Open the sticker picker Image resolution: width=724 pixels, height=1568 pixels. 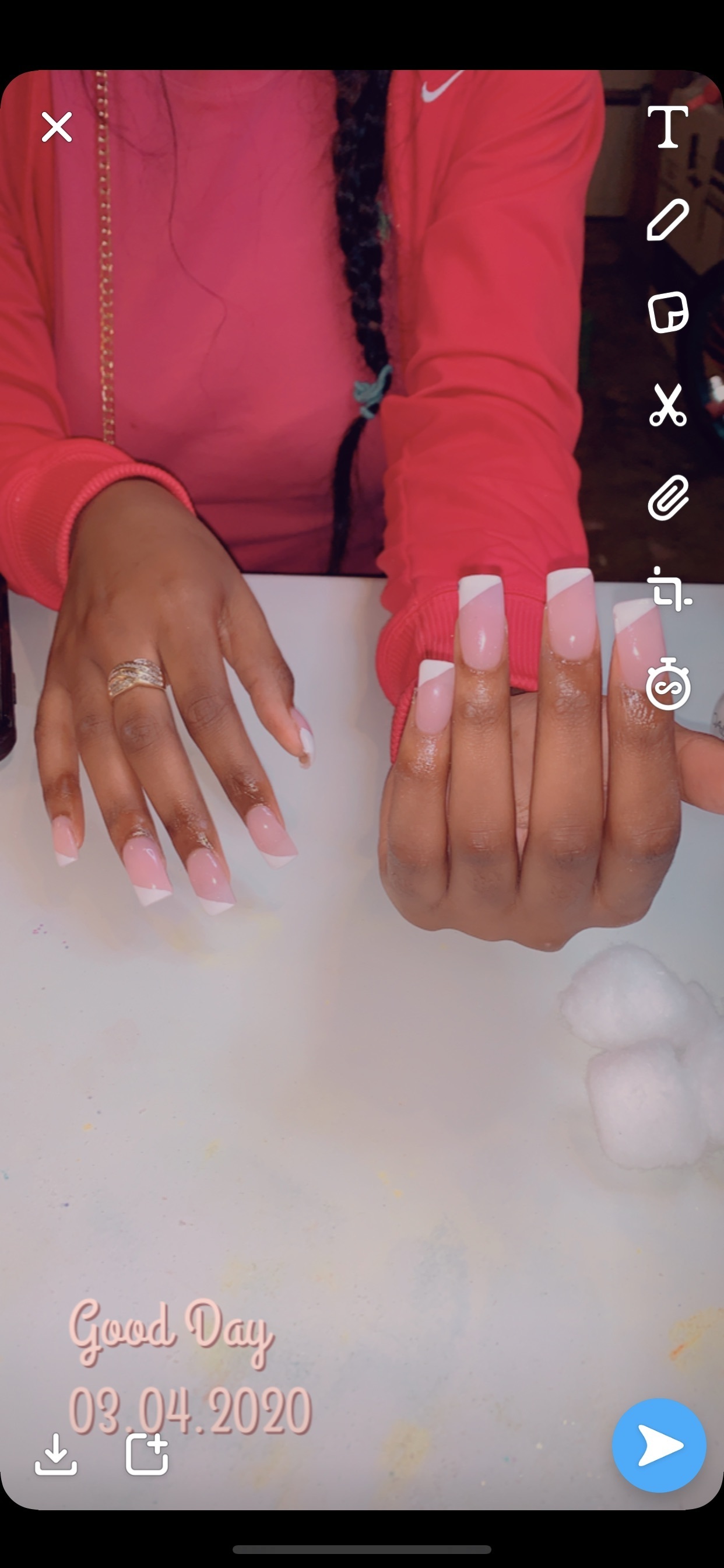click(x=667, y=313)
